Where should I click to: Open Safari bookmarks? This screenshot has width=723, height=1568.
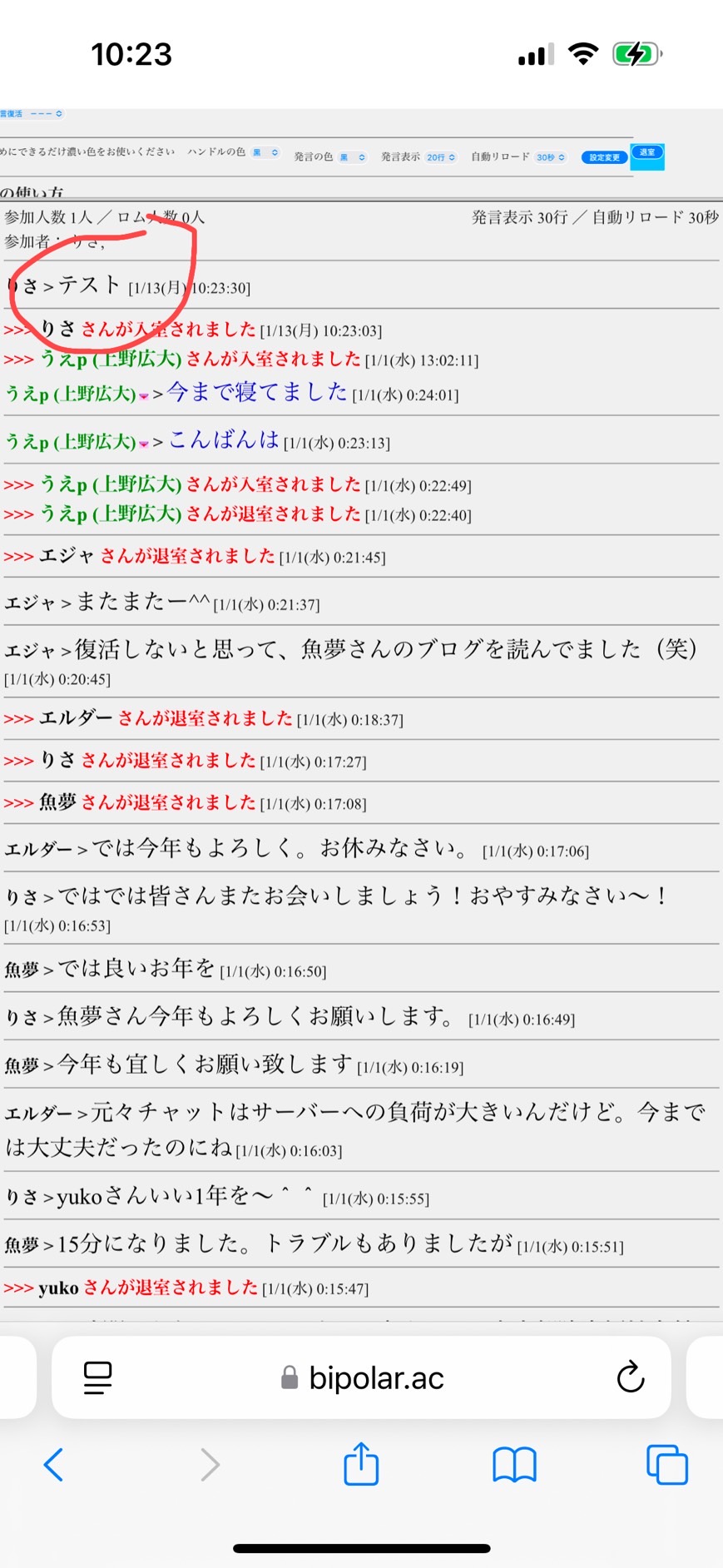click(514, 1465)
